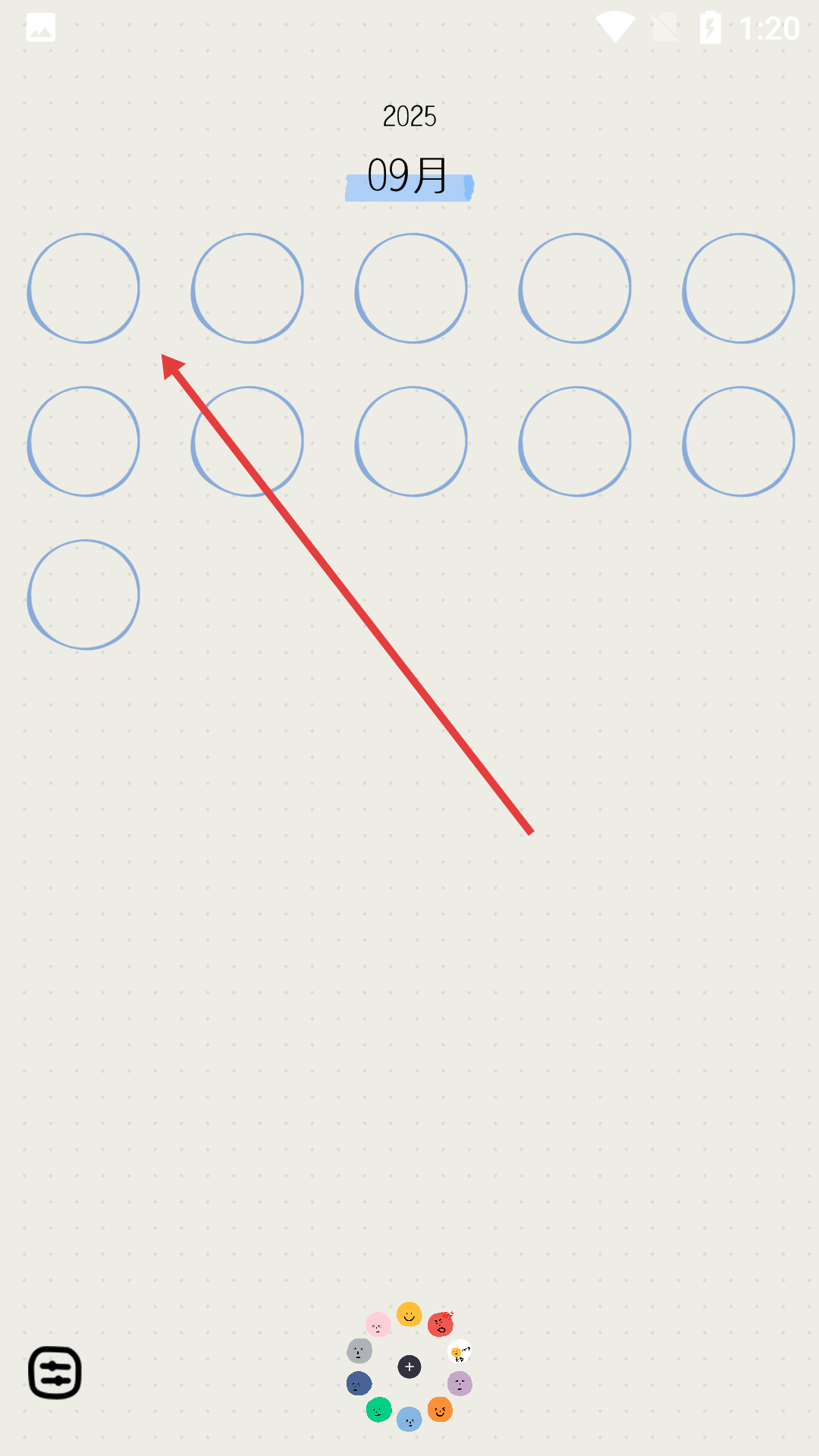
Task: Select the grey mood face
Action: coord(359,1351)
